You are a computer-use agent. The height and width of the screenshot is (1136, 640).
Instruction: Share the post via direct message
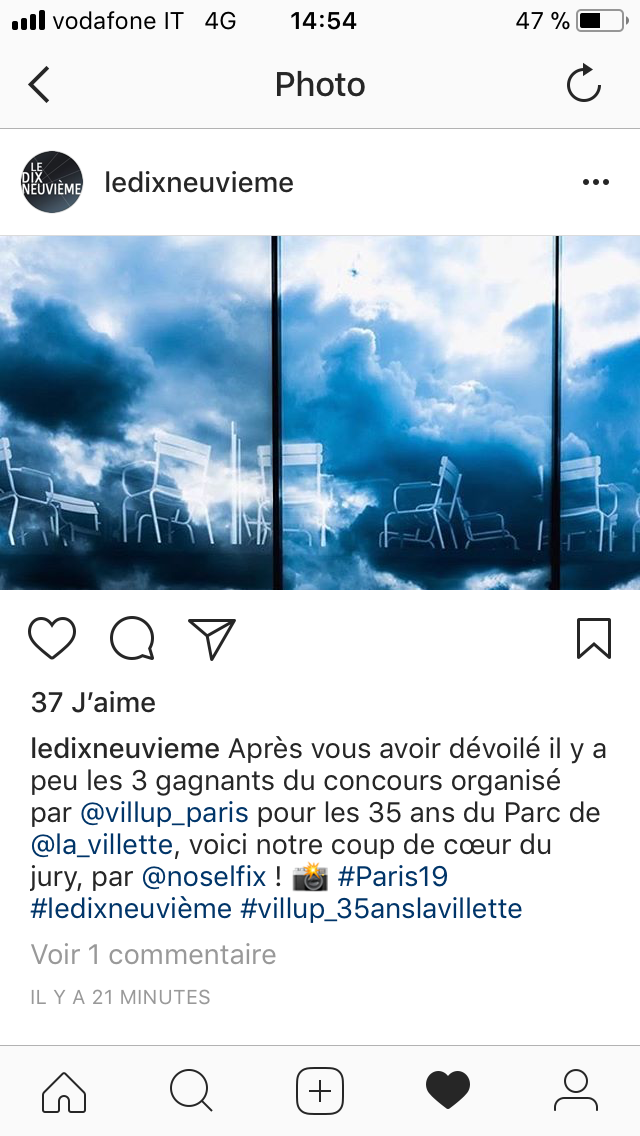point(212,638)
